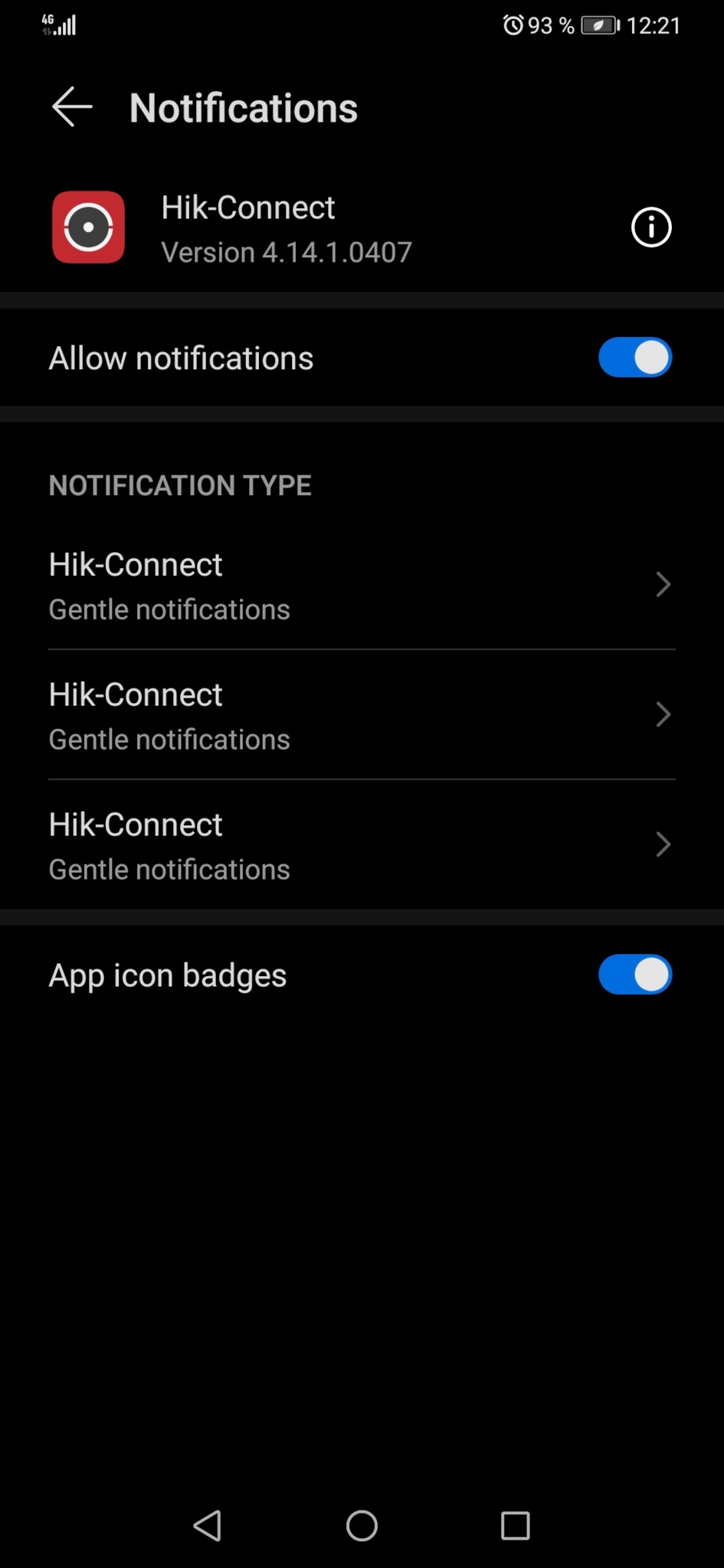Tap the 4G signal strength indicator
724x1568 pixels.
[57, 24]
